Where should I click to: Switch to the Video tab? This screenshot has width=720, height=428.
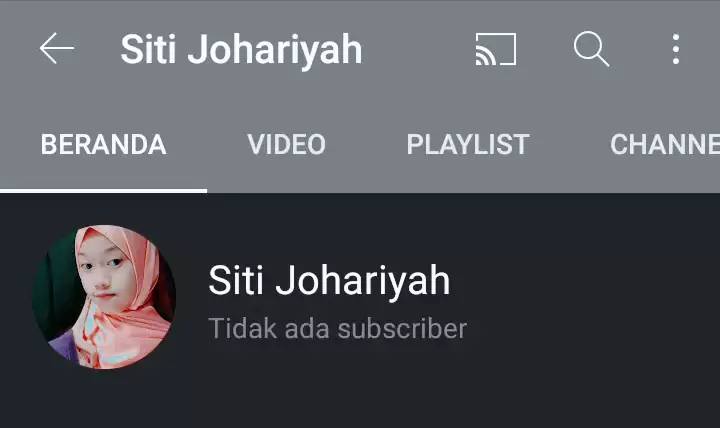click(x=286, y=145)
